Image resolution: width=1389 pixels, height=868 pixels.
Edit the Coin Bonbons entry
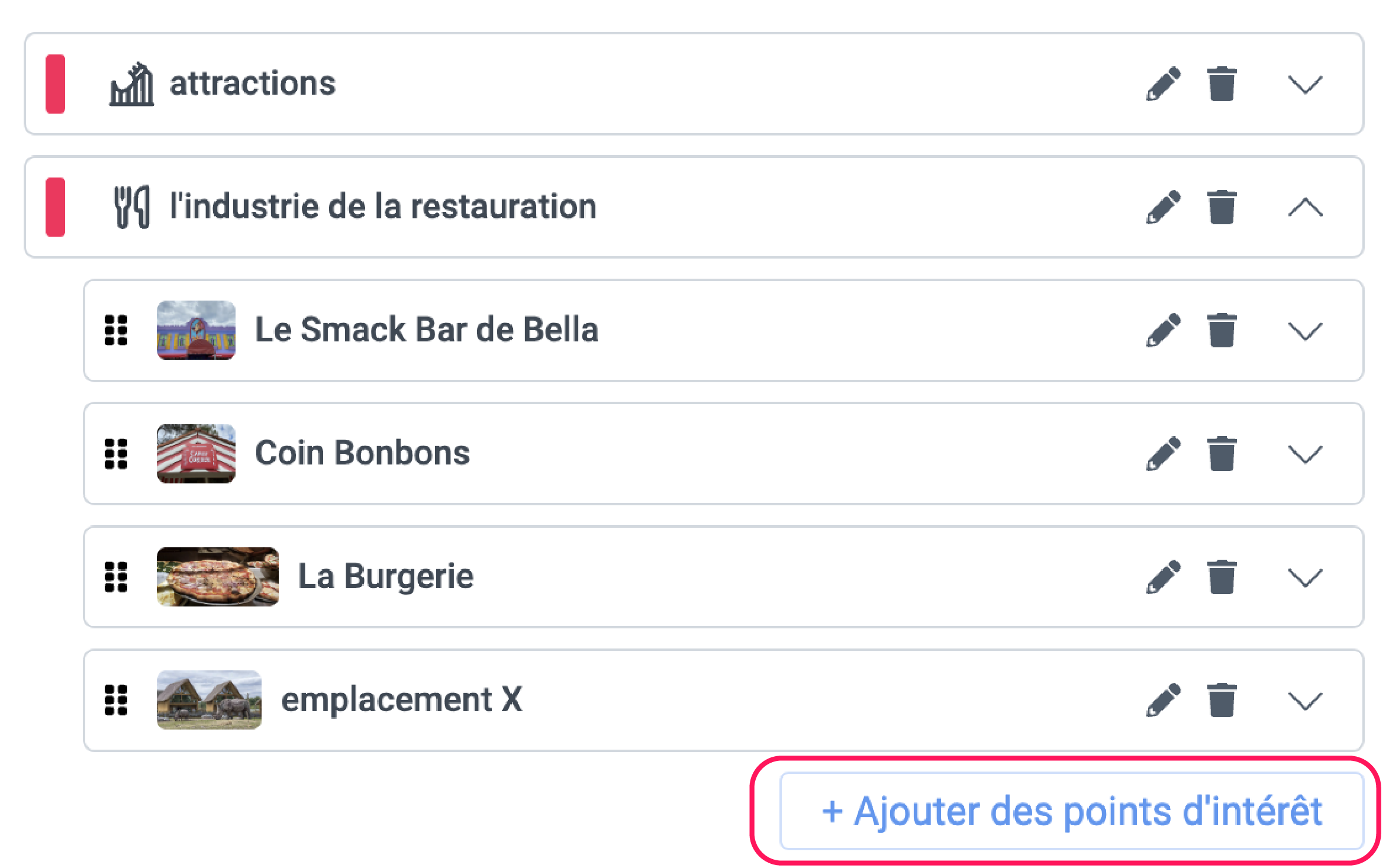pos(1163,454)
